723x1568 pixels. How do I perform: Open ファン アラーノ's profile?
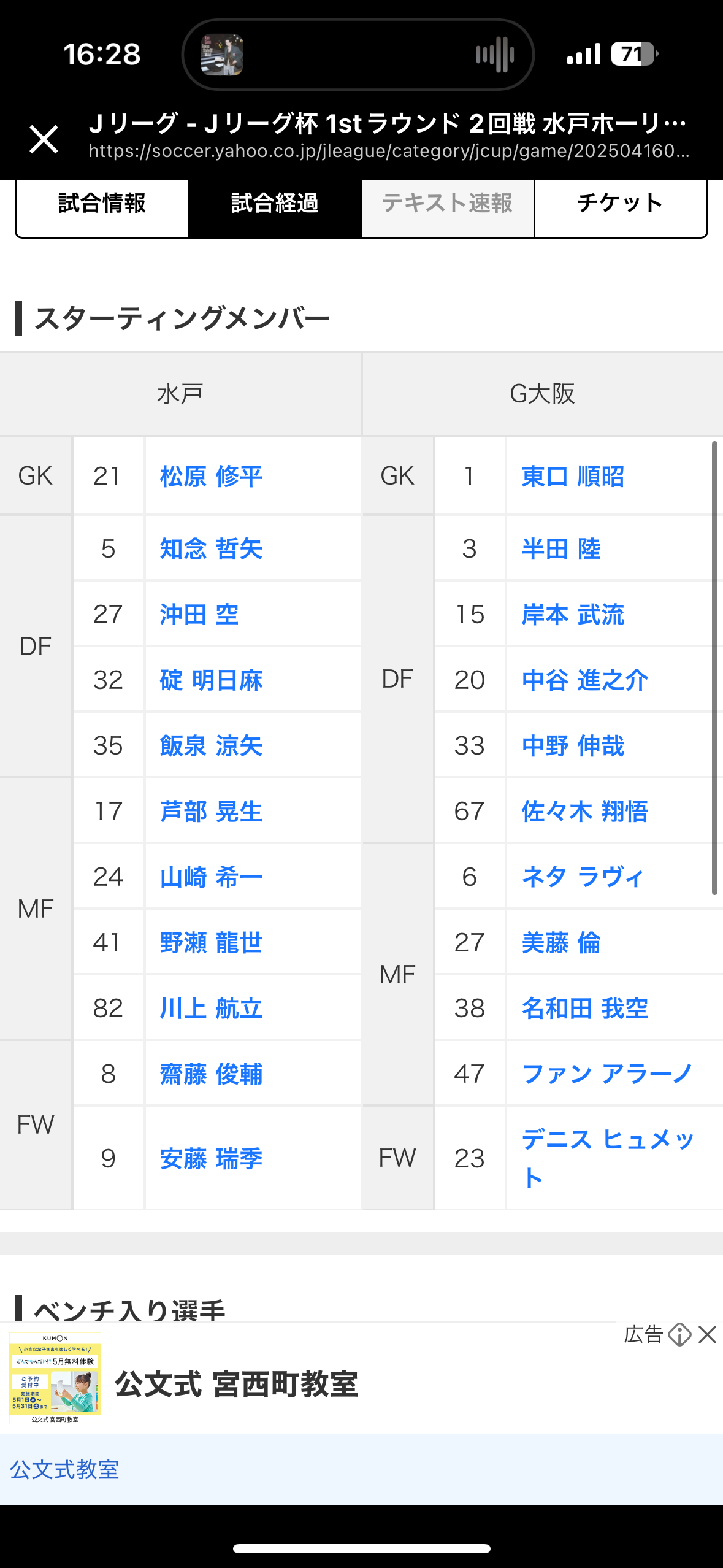pos(607,1074)
